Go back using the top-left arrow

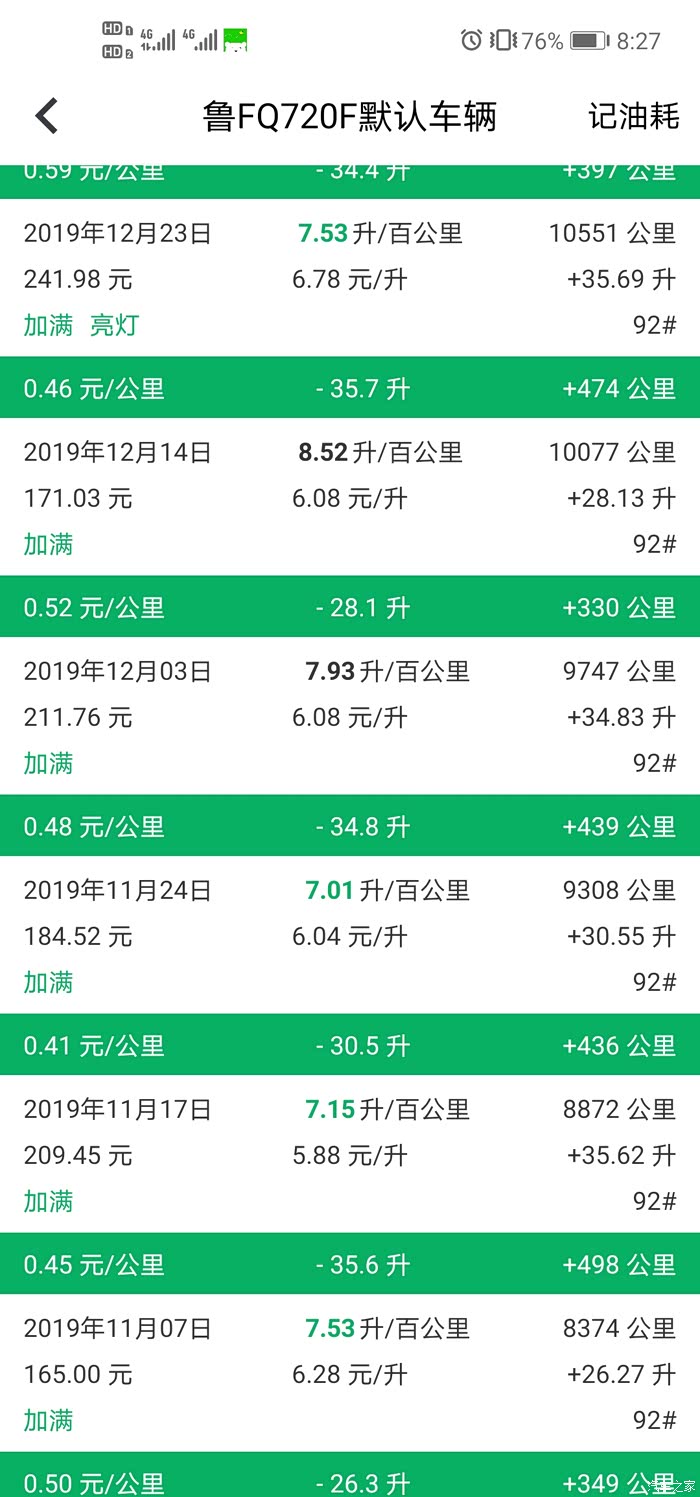46,116
